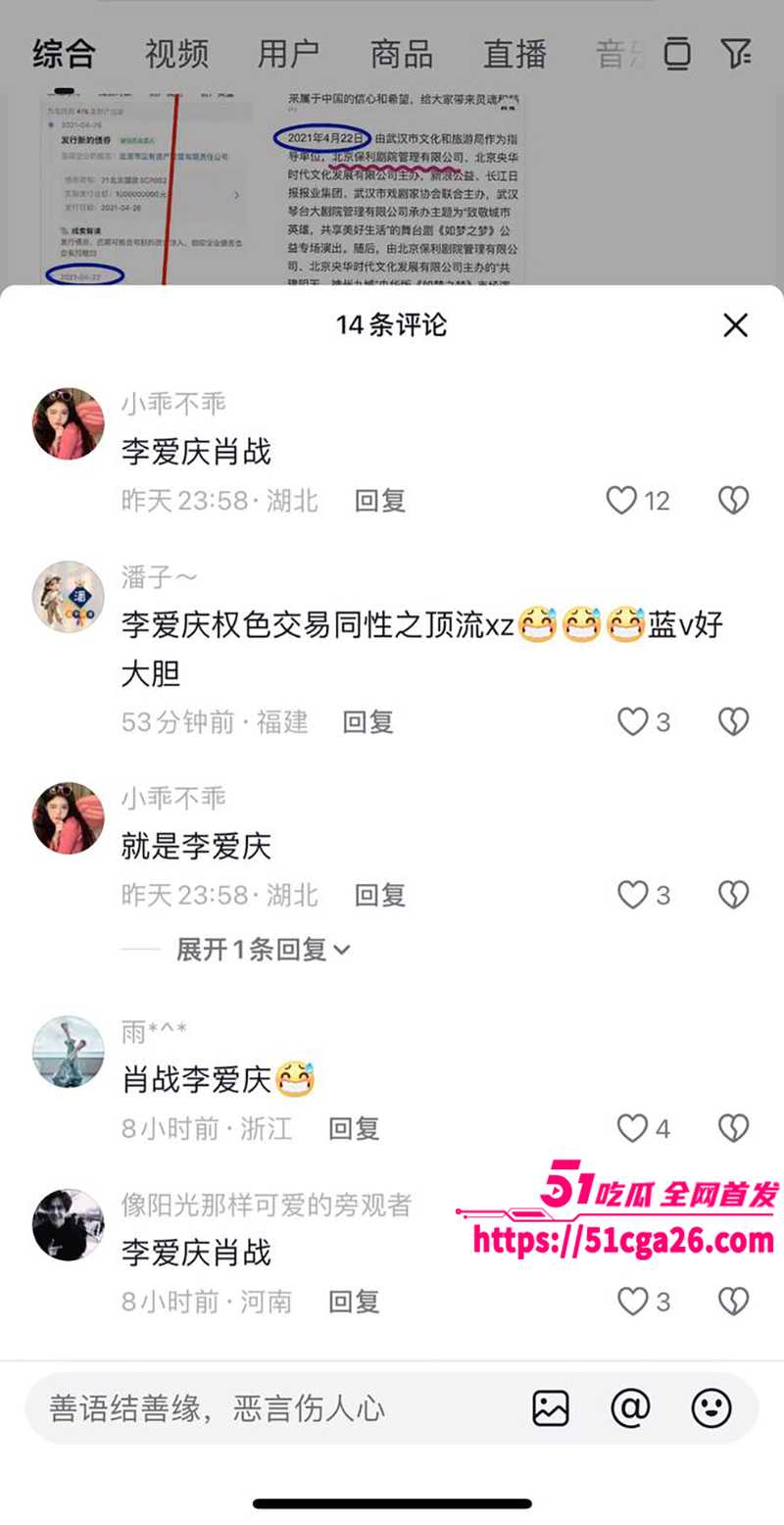Reply to 小乖不乖's comment 就是李爱庆
This screenshot has height=1525, width=784.
(x=380, y=895)
